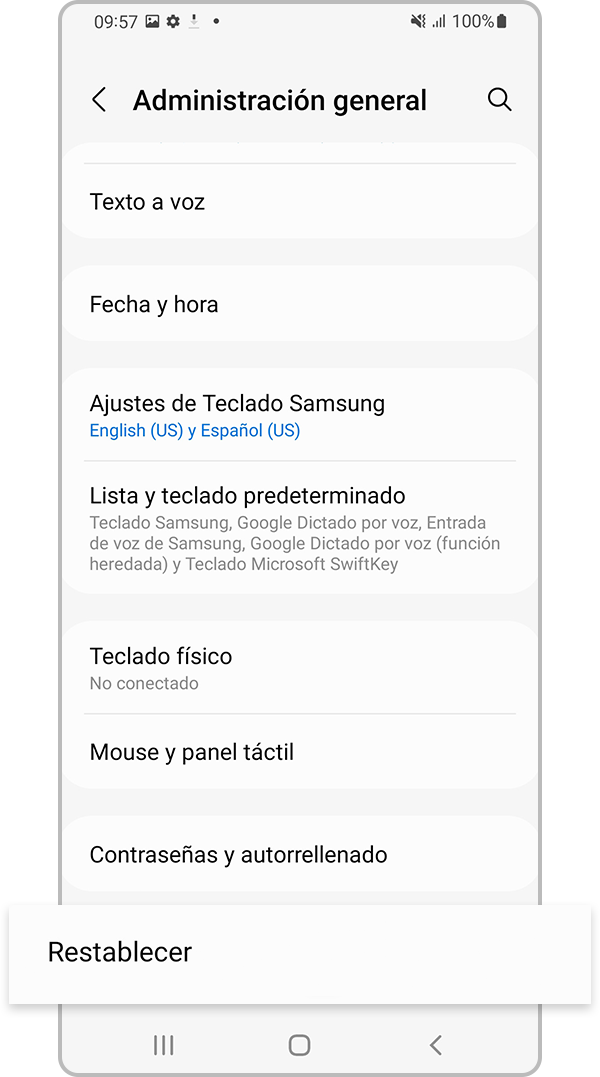Viewport: 600px width, 1077px height.
Task: Open Contraseñas y autorrellenado
Action: (x=299, y=855)
